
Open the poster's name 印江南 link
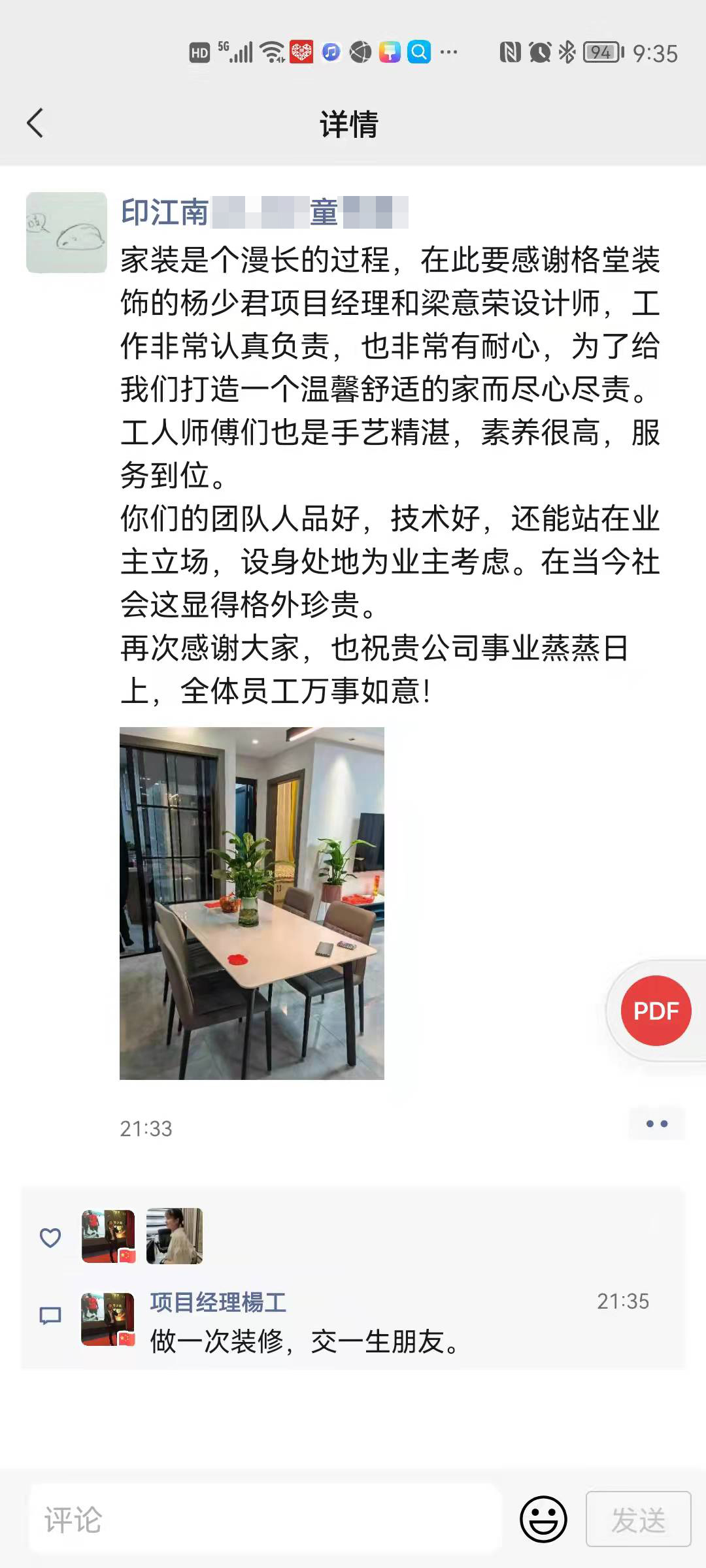tap(165, 212)
